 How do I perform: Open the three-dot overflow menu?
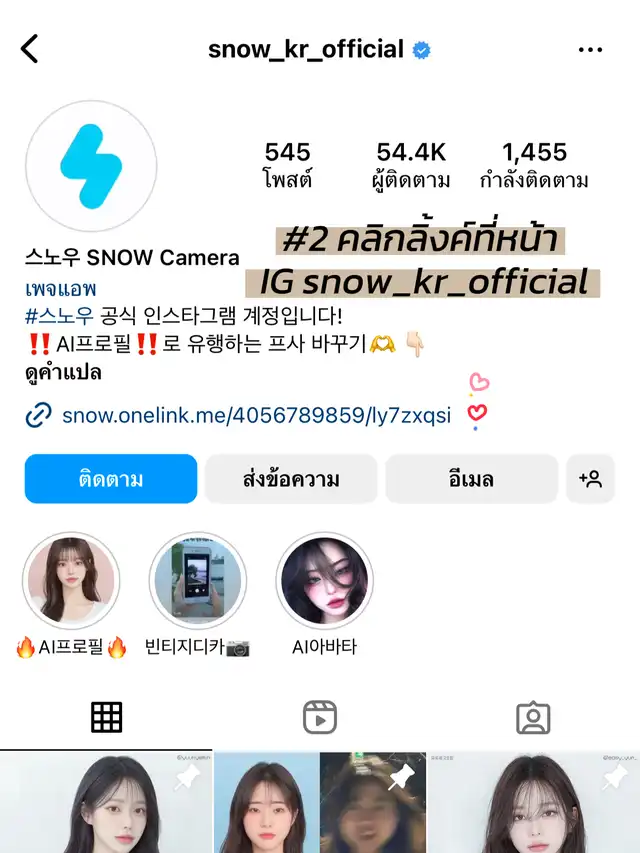[x=590, y=49]
